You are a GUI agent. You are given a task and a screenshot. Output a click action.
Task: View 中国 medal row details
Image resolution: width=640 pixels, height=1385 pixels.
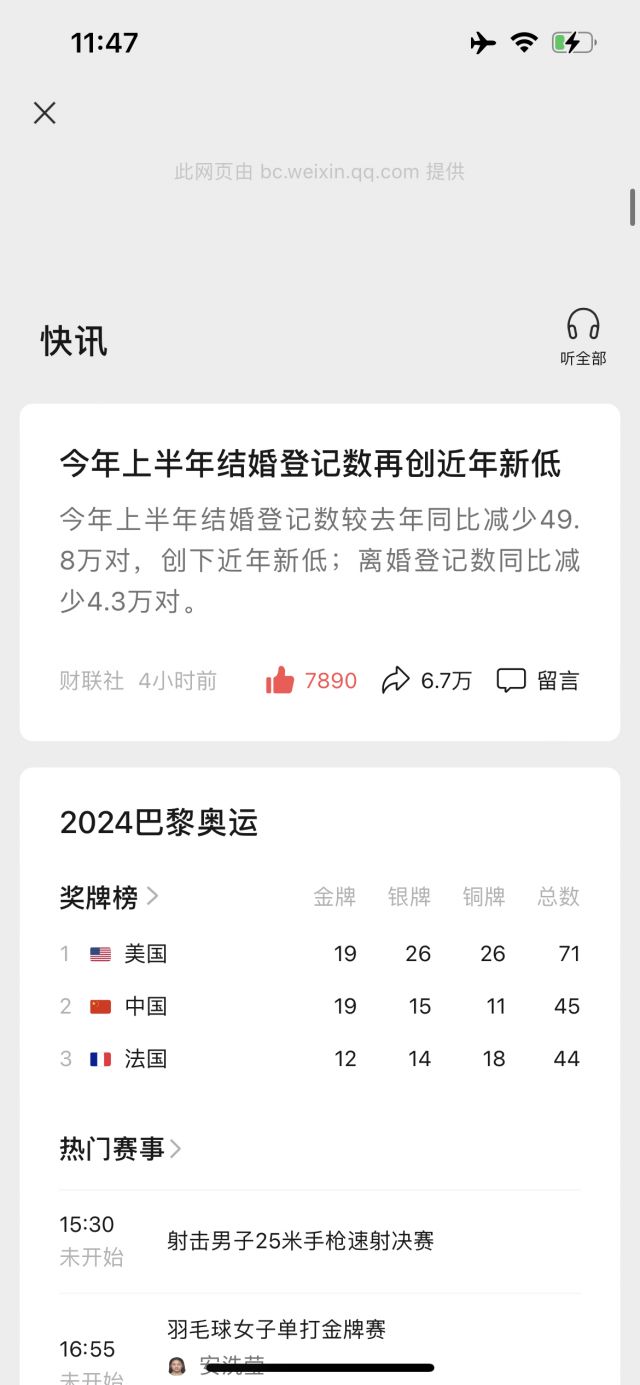pos(320,1006)
